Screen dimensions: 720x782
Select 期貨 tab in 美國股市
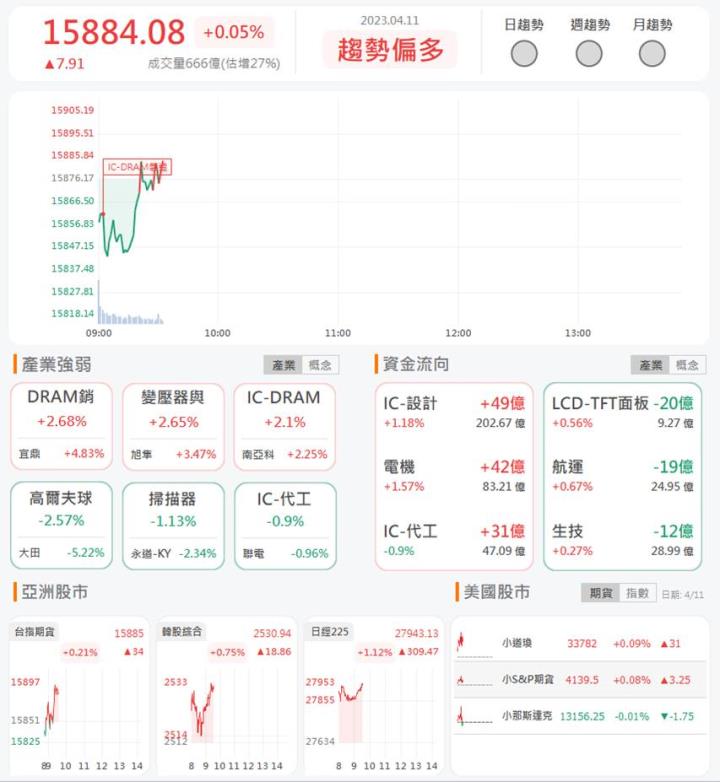[599, 593]
